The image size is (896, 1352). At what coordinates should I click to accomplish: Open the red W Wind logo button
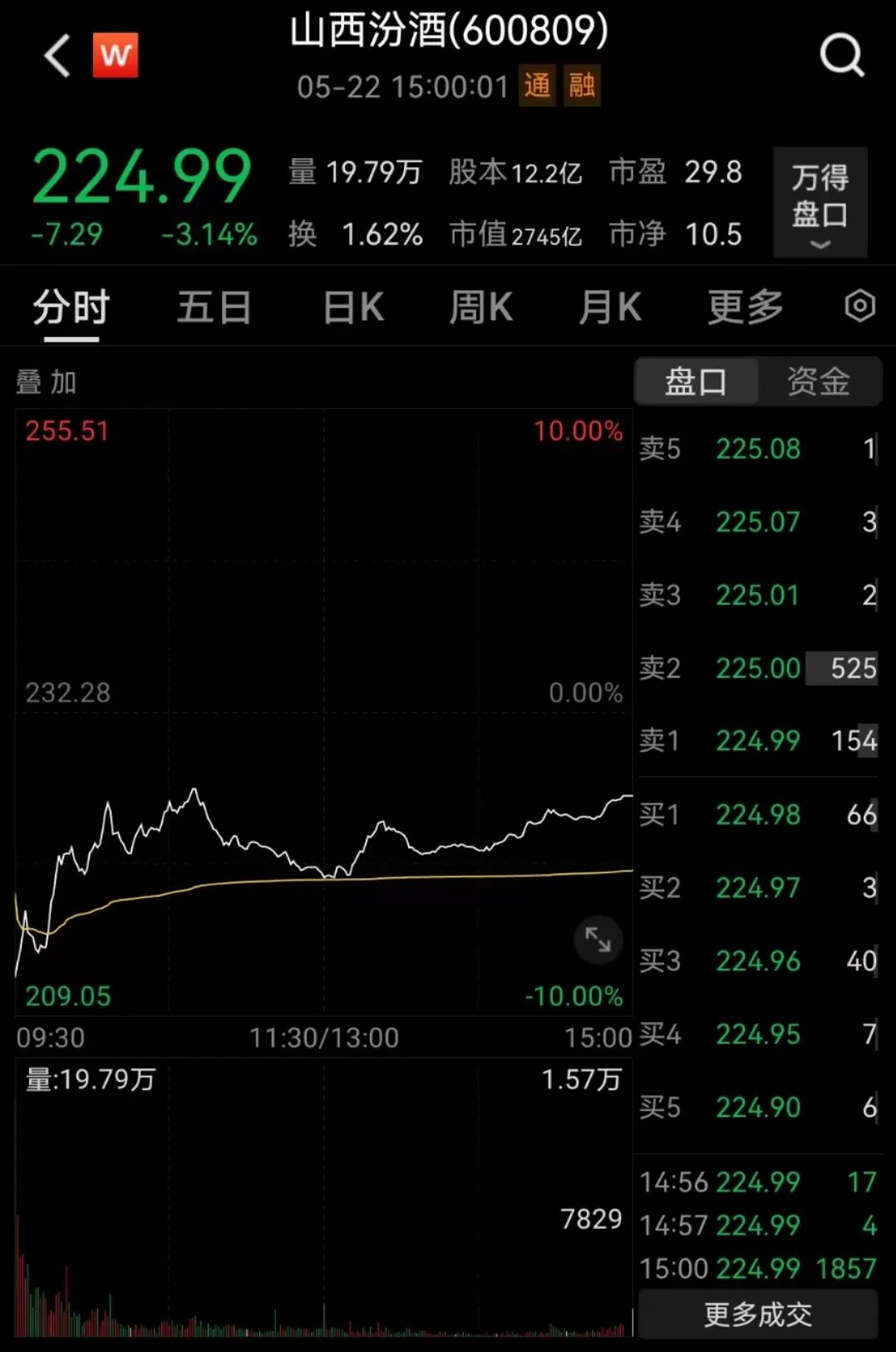coord(116,56)
